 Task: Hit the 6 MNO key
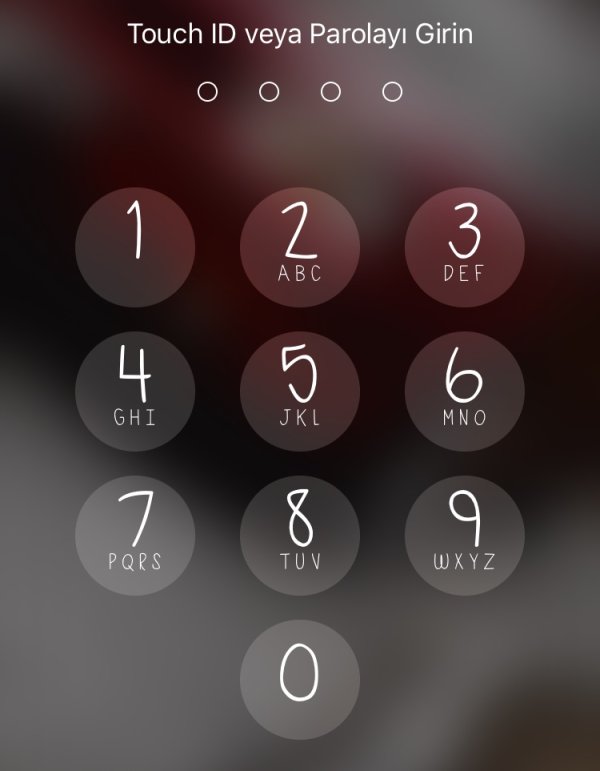[464, 391]
